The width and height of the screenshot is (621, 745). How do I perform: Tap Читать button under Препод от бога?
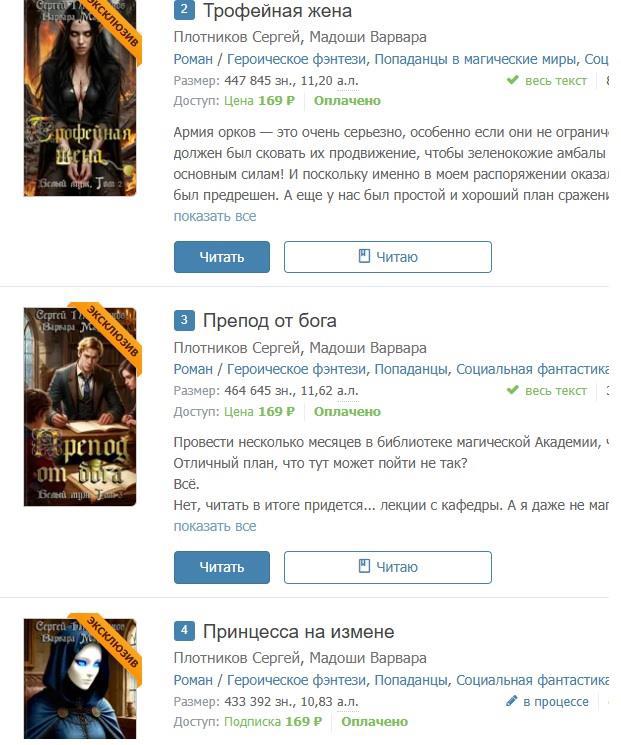click(x=221, y=567)
